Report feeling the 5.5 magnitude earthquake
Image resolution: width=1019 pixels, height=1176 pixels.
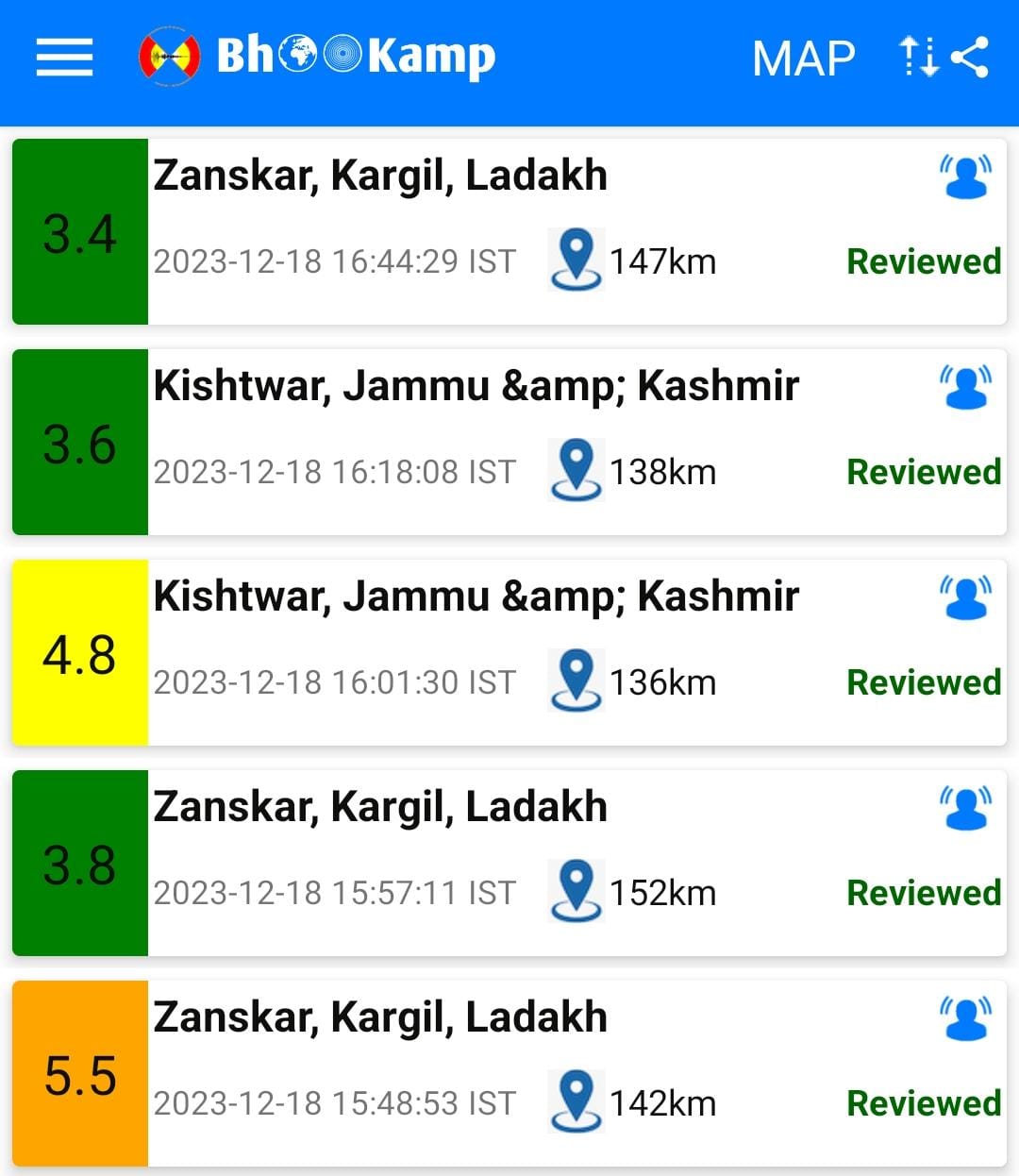pyautogui.click(x=965, y=1019)
